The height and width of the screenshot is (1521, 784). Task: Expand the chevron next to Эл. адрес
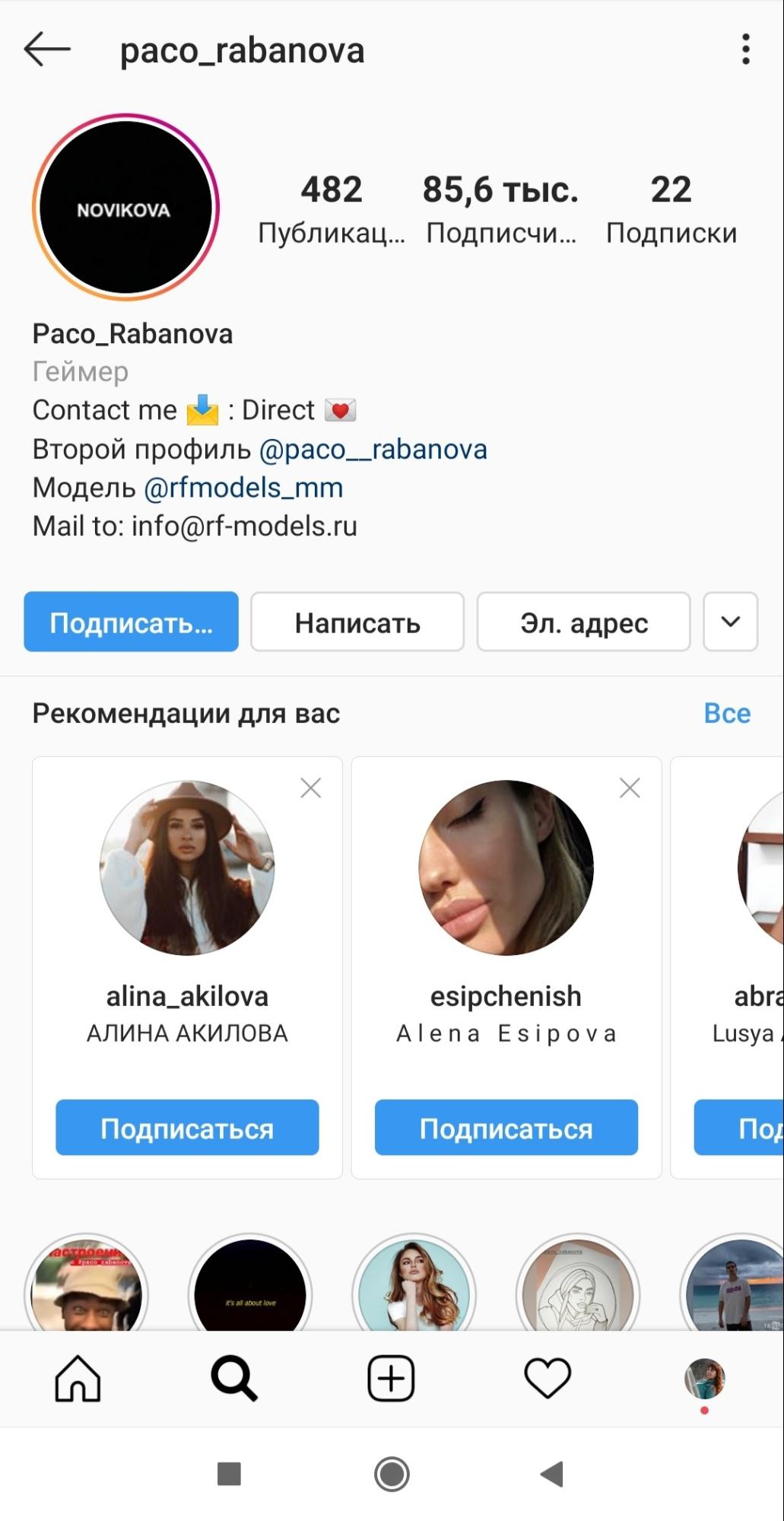point(729,622)
